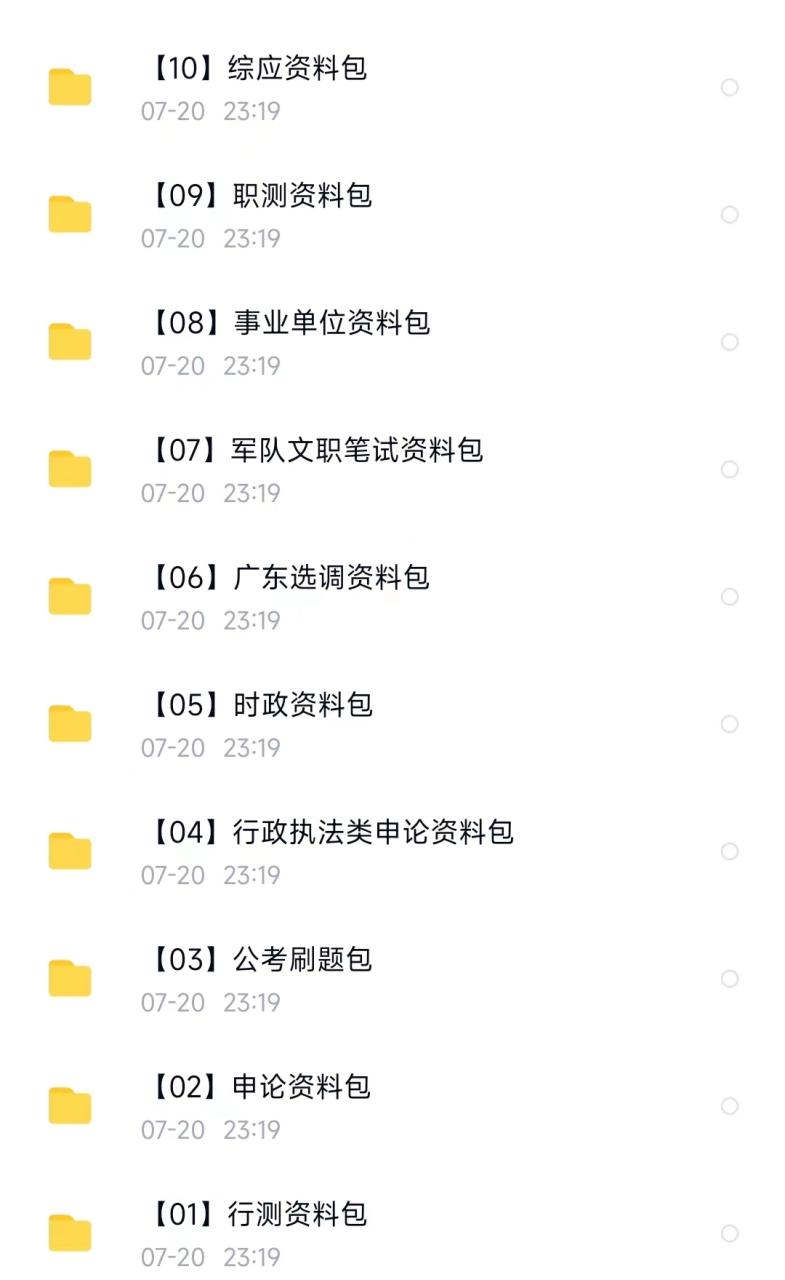
Task: Mark 【01】行测资料包 with its selection circle
Action: tap(730, 1233)
